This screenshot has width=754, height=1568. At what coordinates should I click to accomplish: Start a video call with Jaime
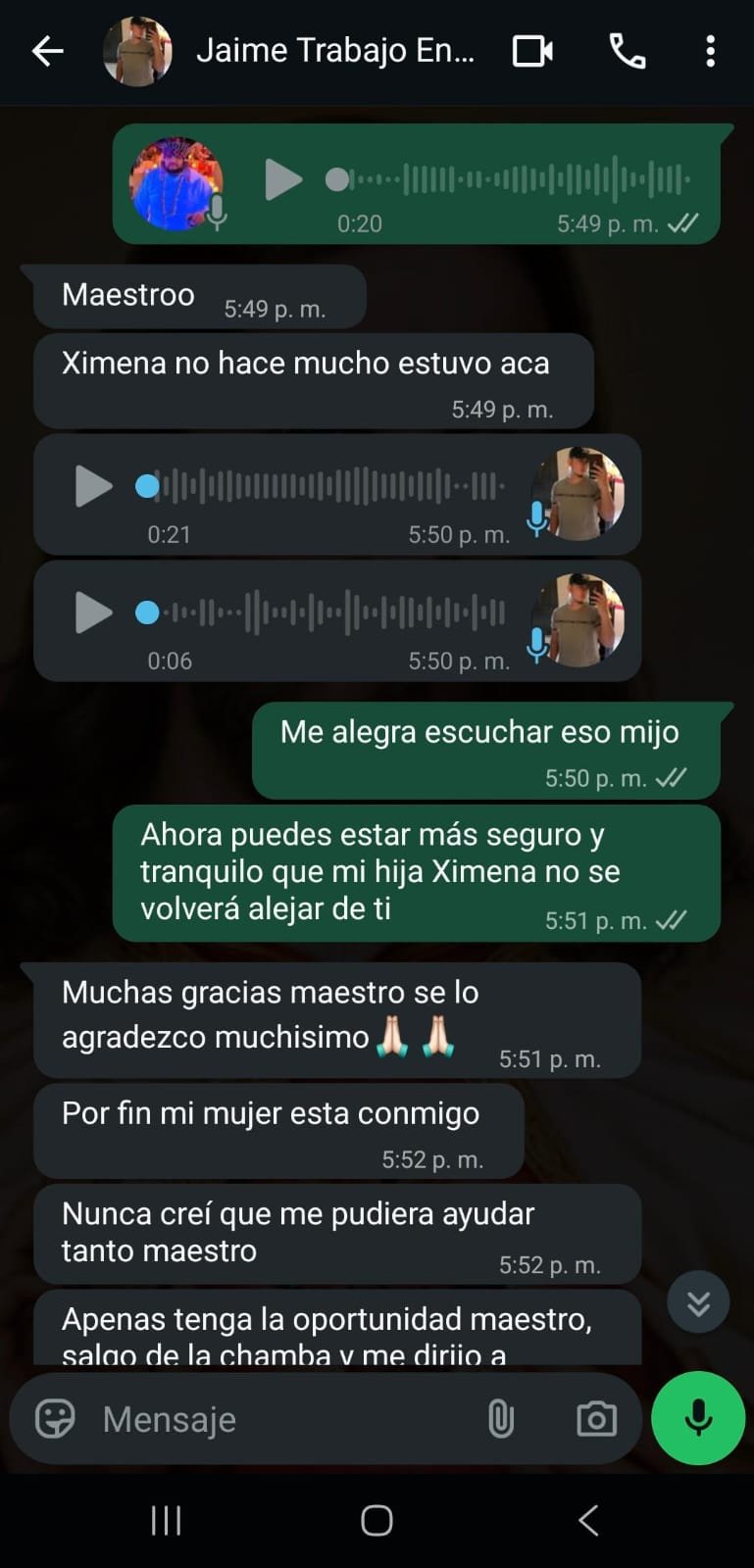coord(532,51)
